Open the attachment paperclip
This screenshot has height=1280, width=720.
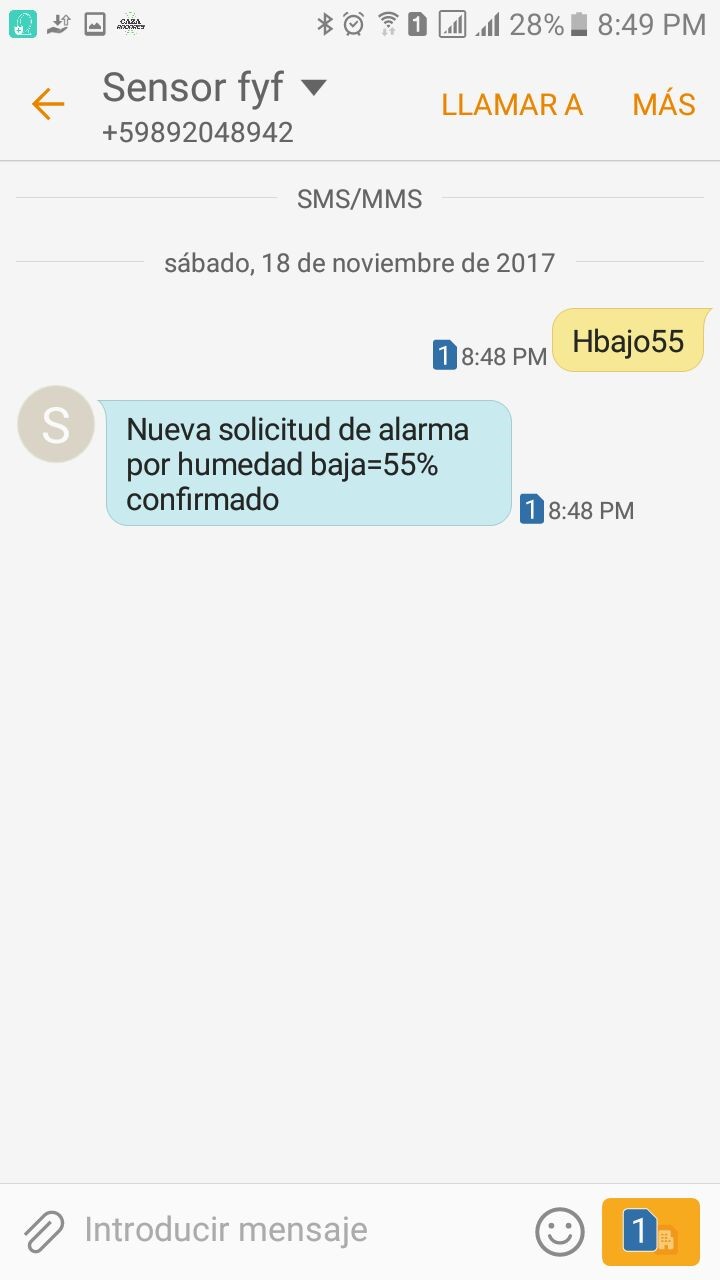[x=44, y=1231]
